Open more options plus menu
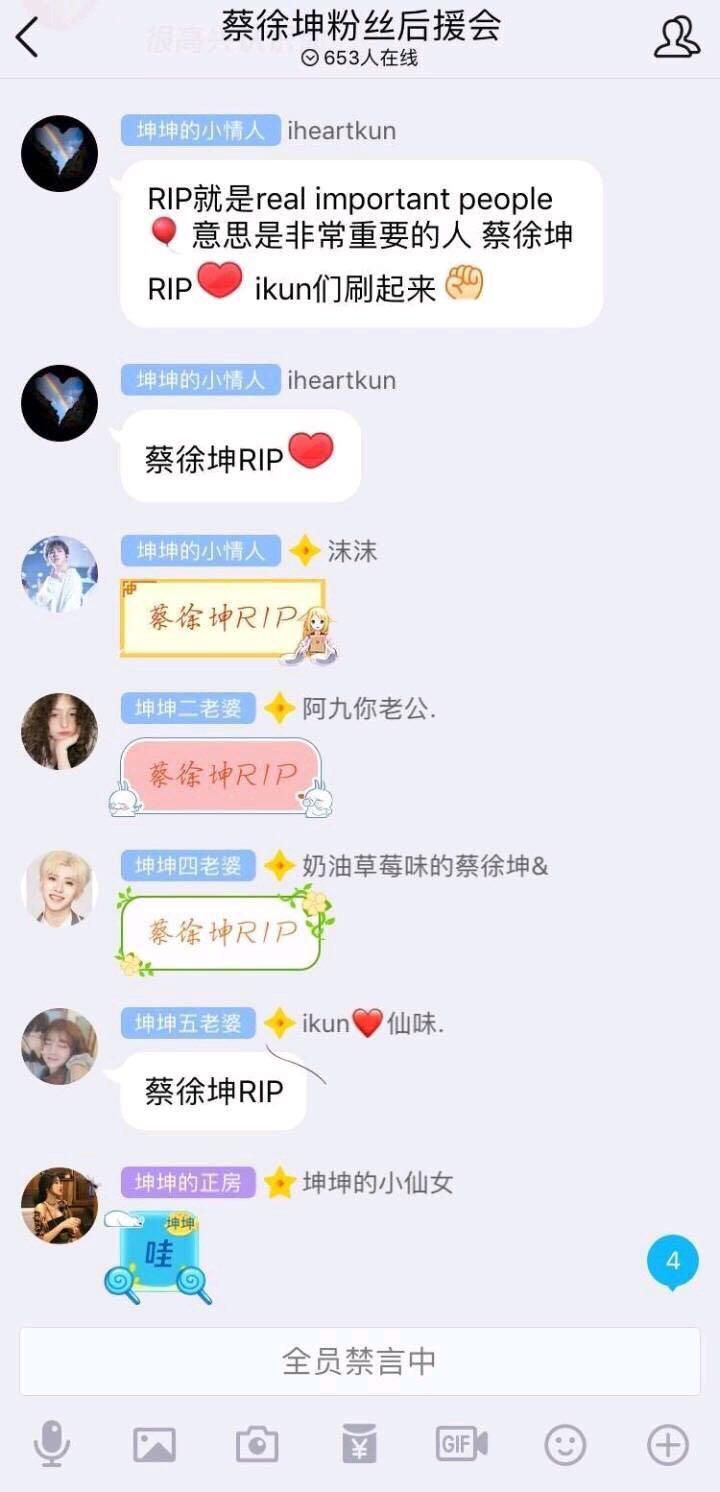 tap(668, 1444)
